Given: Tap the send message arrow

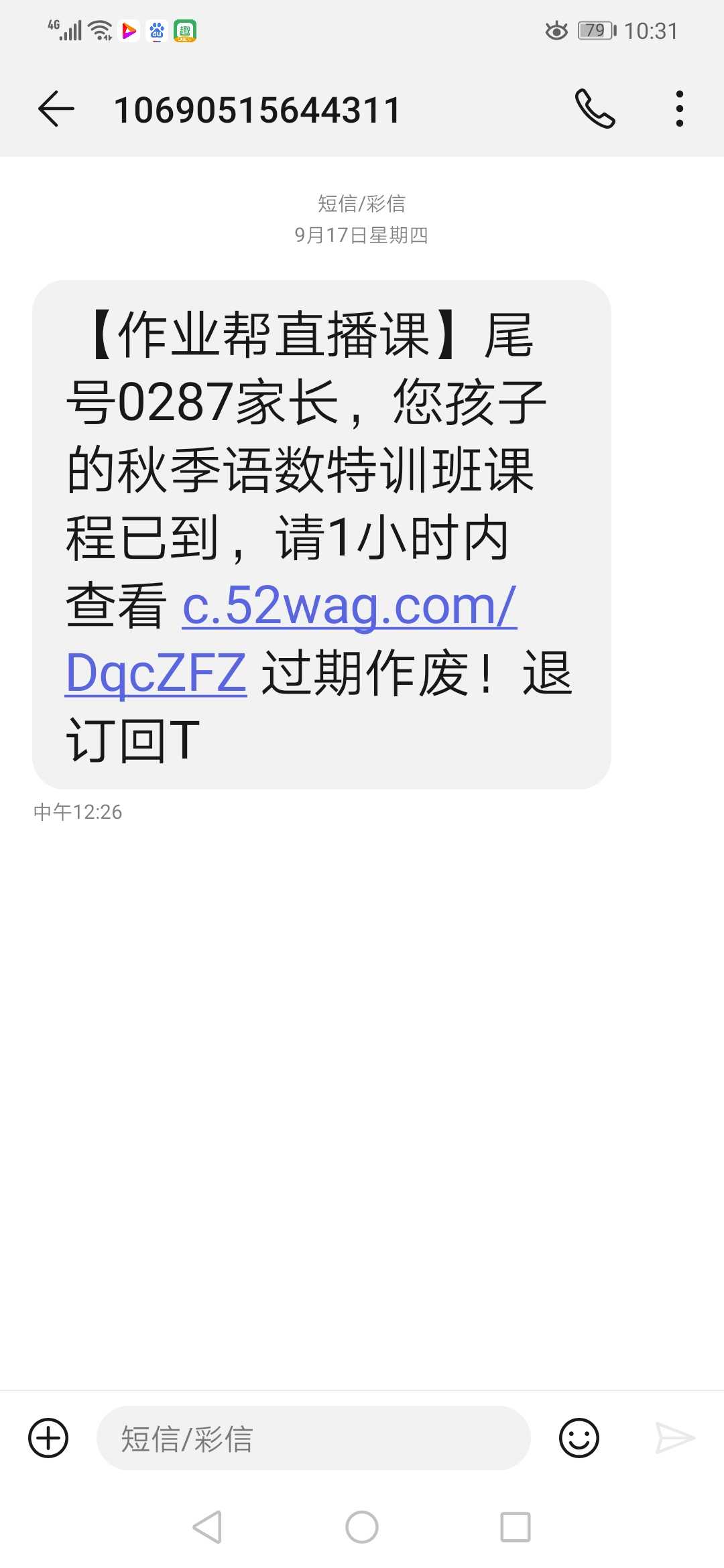Looking at the screenshot, I should (x=675, y=1438).
